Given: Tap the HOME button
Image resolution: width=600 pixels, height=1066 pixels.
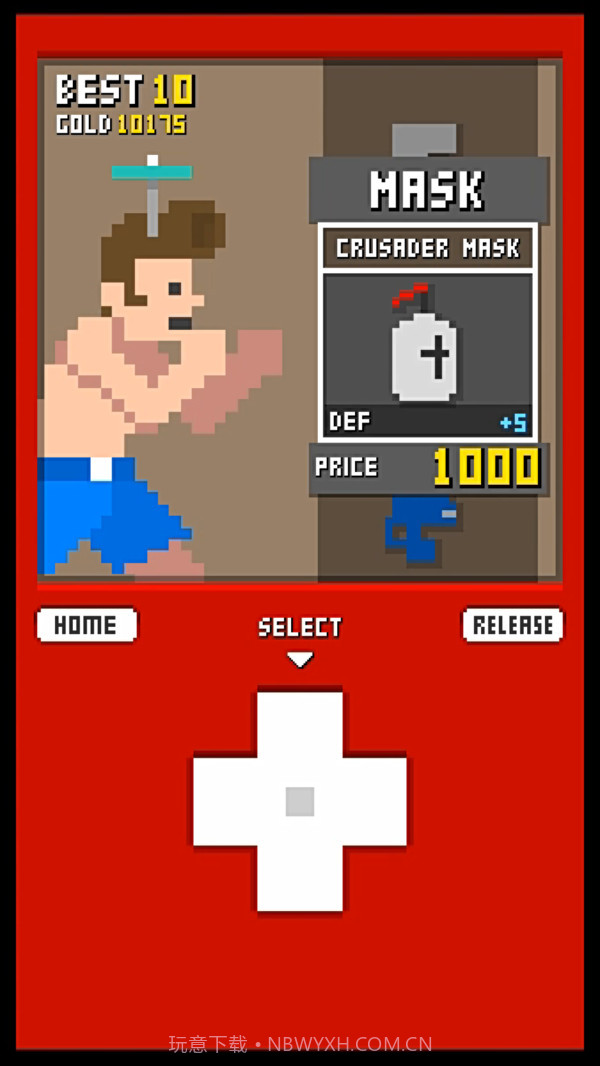Looking at the screenshot, I should tap(86, 626).
